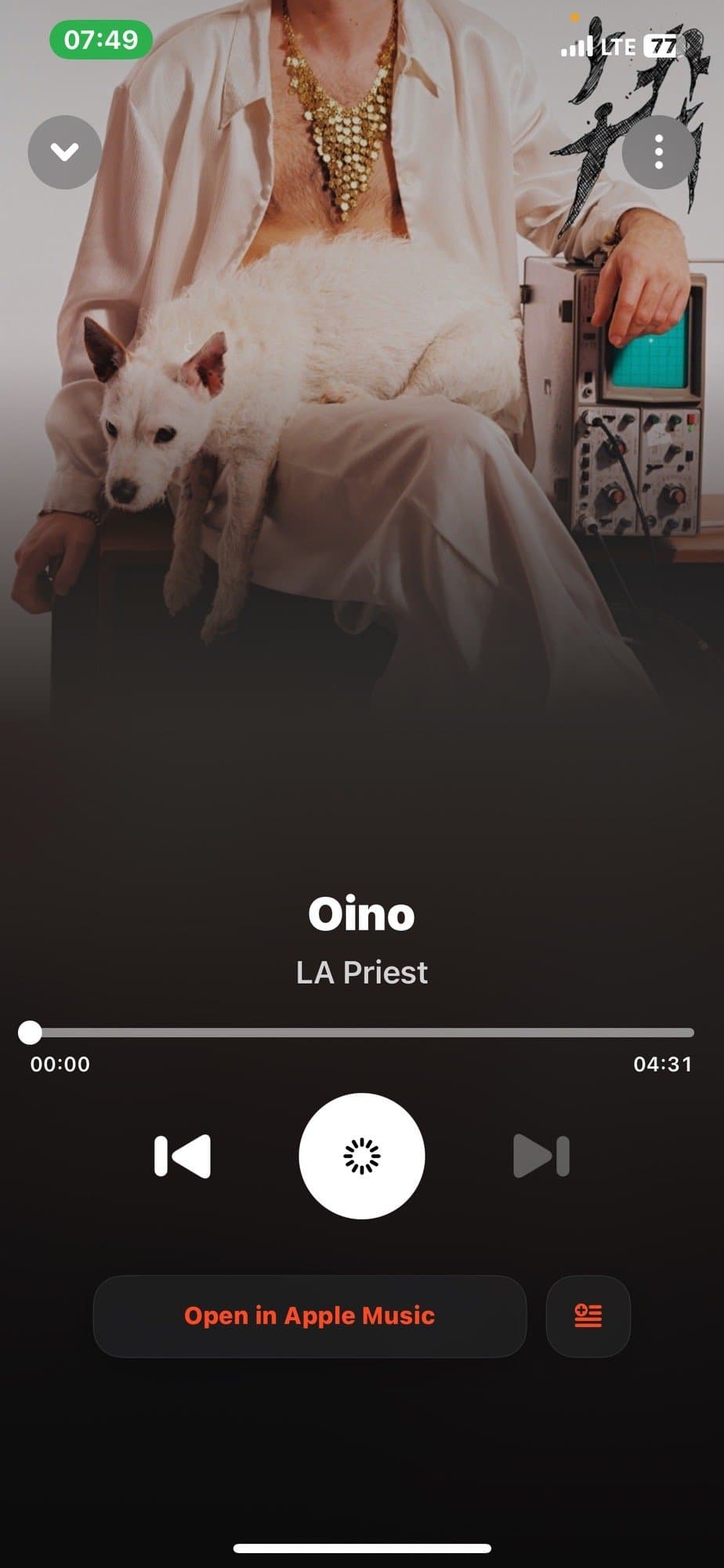Collapse the player with the down chevron
This screenshot has width=724, height=1568.
click(64, 152)
